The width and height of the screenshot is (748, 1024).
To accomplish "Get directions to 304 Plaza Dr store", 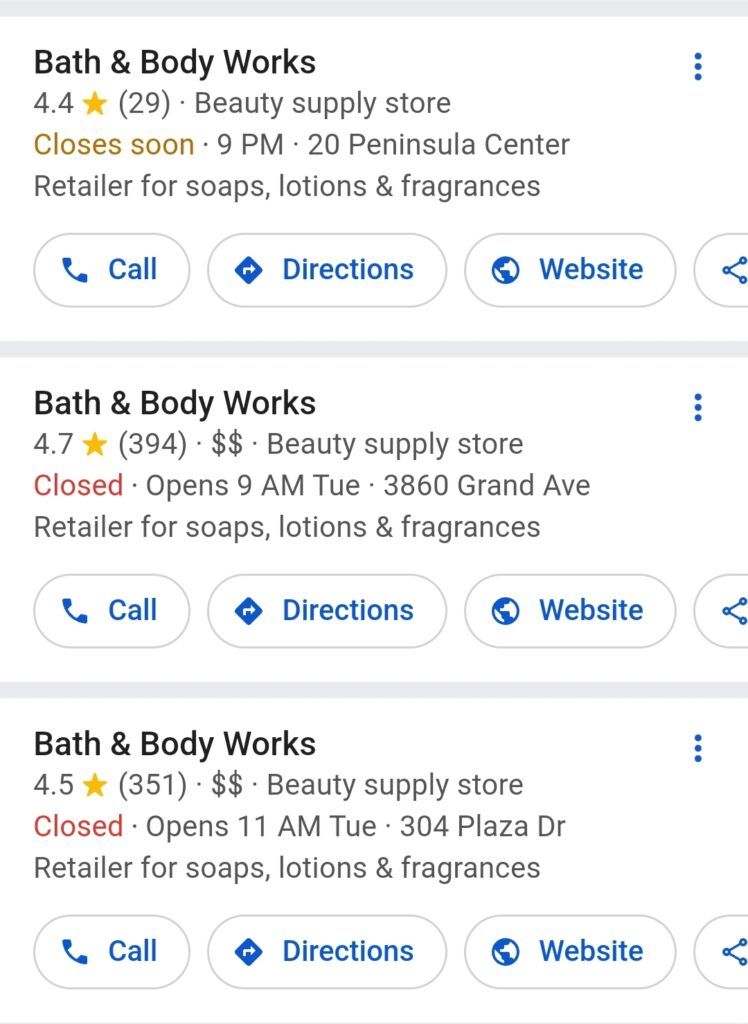I will (x=327, y=952).
